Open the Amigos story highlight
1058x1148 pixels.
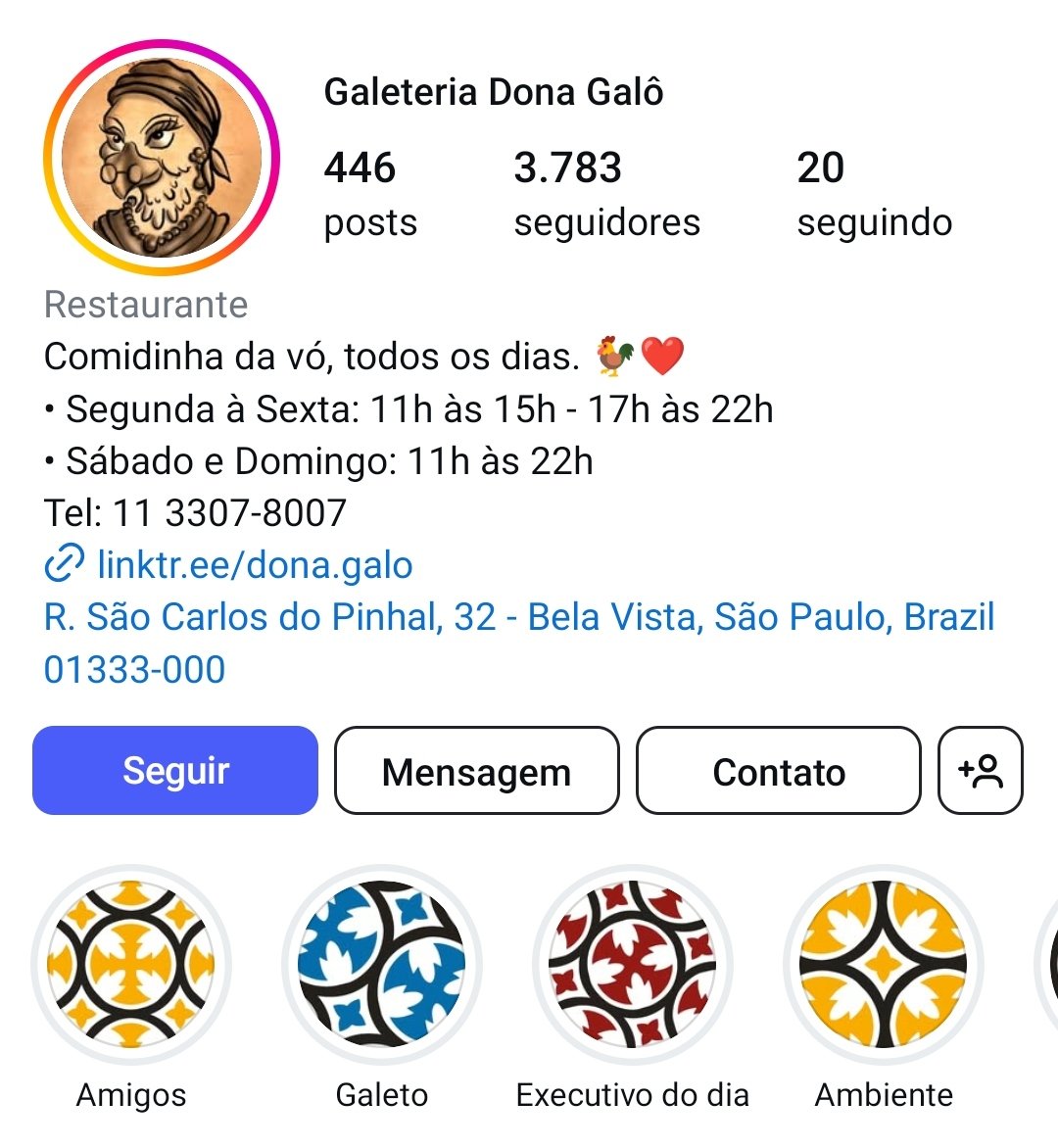tap(131, 965)
